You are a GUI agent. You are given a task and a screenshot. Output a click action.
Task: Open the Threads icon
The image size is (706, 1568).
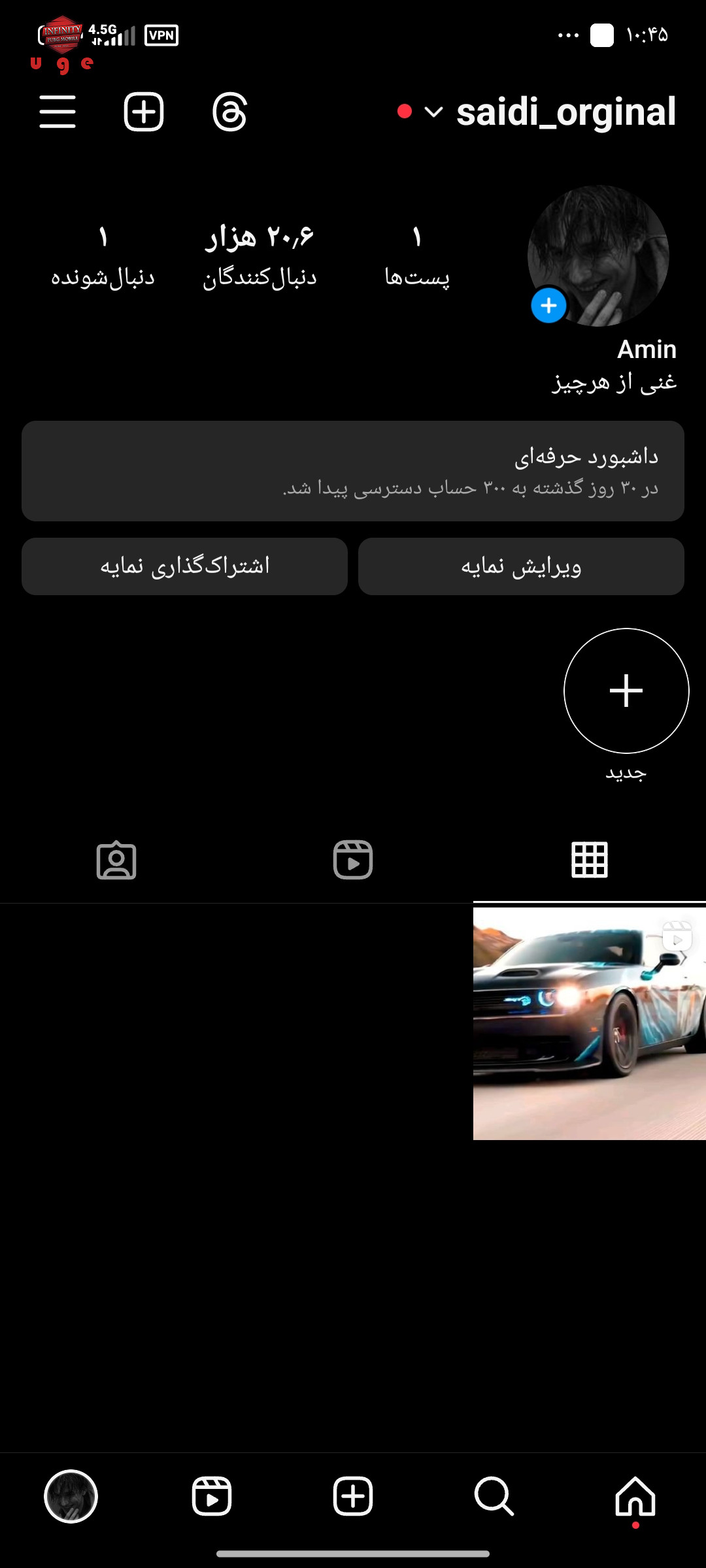coord(229,112)
